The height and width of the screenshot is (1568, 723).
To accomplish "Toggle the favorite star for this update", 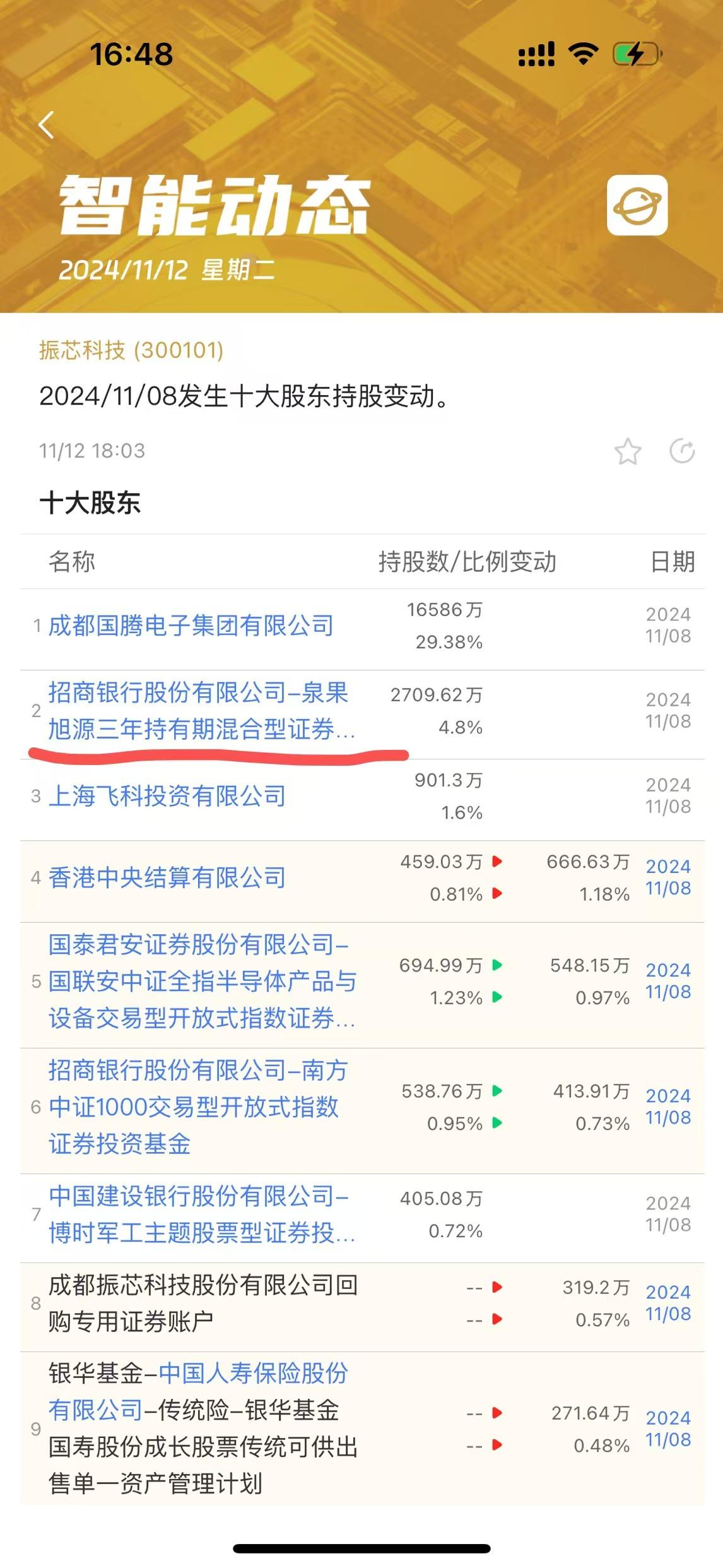I will (628, 452).
